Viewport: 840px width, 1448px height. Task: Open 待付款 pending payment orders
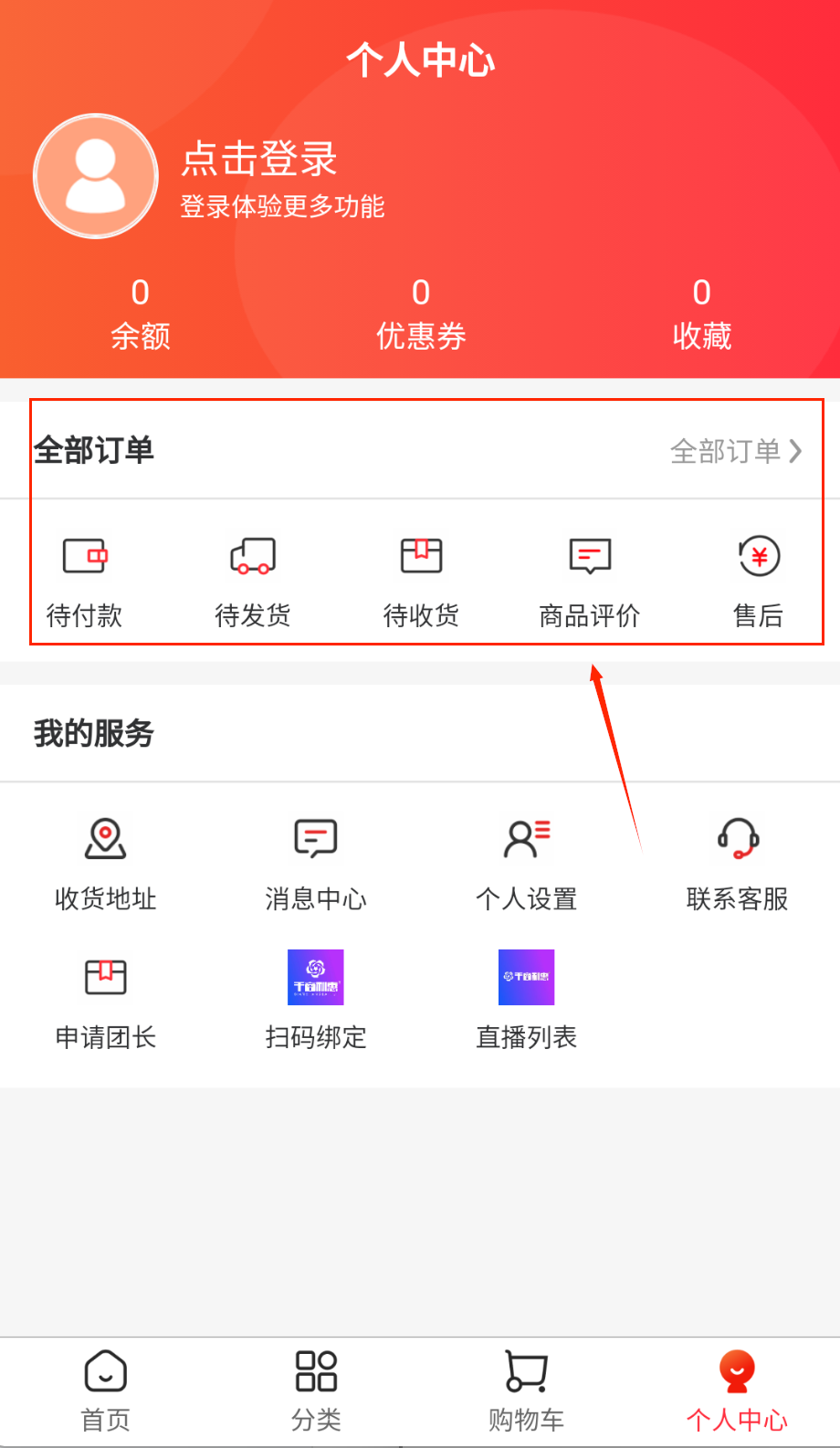pos(84,580)
